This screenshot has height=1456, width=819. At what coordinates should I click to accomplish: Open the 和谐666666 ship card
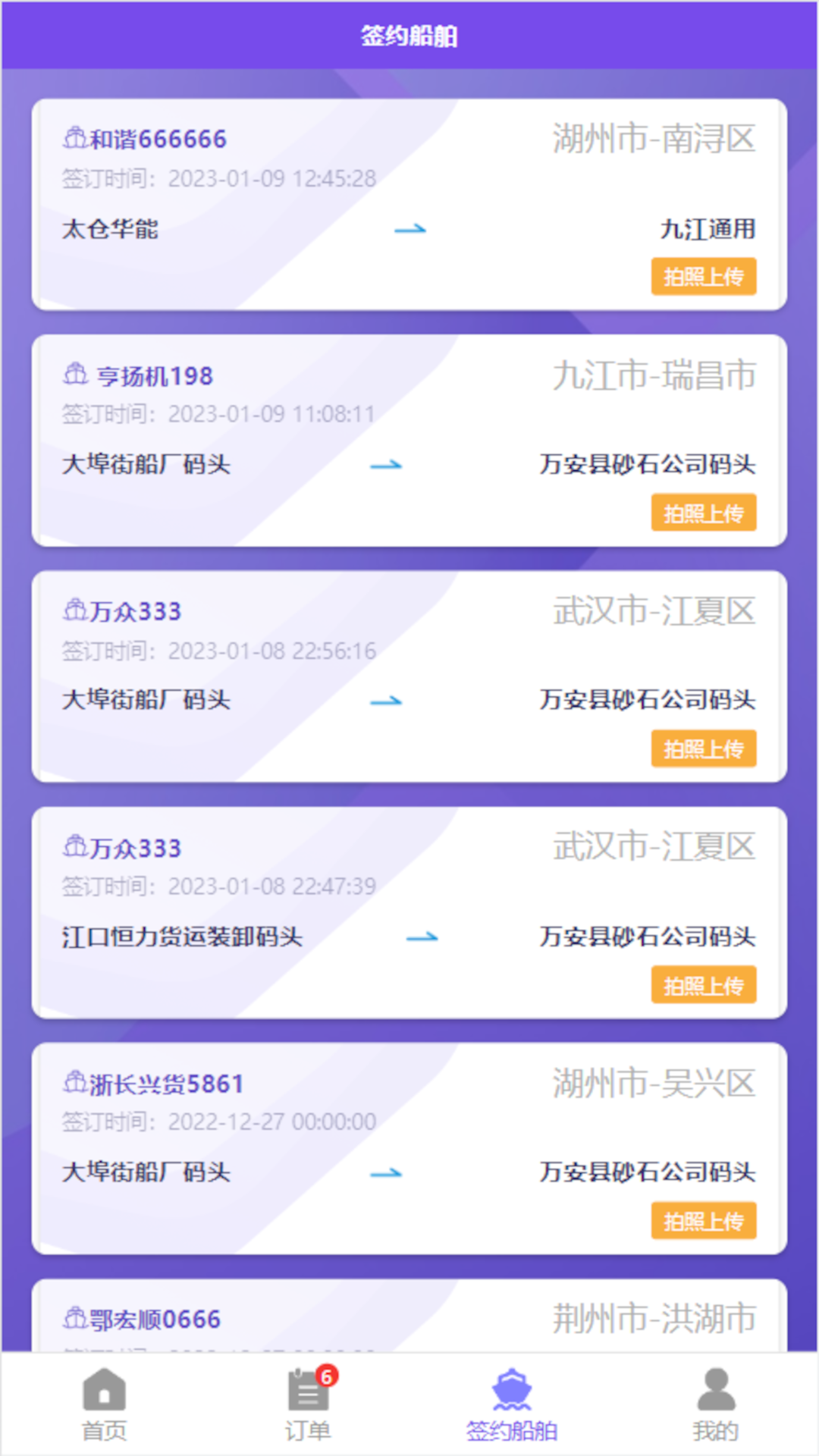(303, 205)
